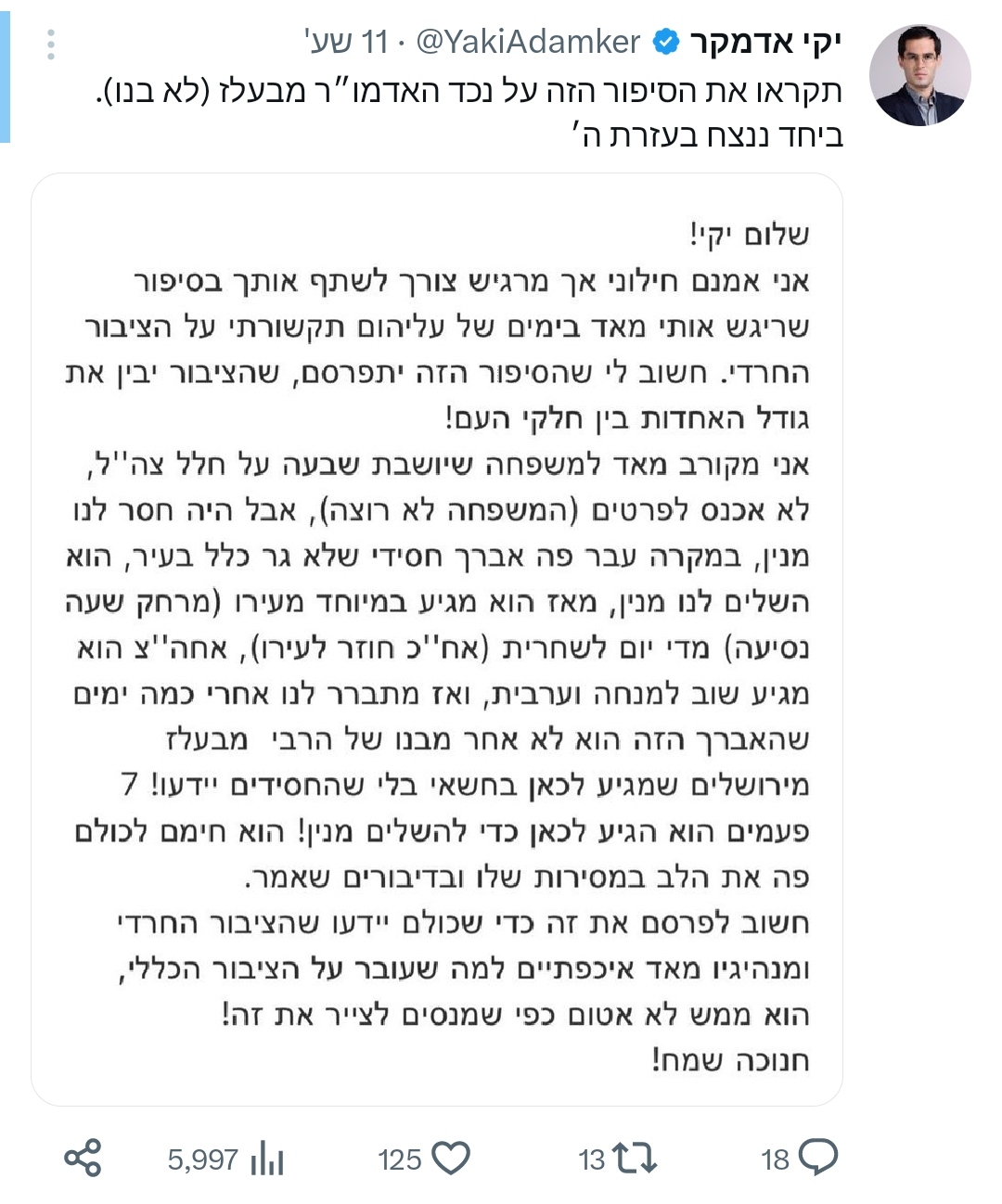Screen dimensions: 1002x1204
Task: Open the attached letter image
Action: [x=437, y=639]
